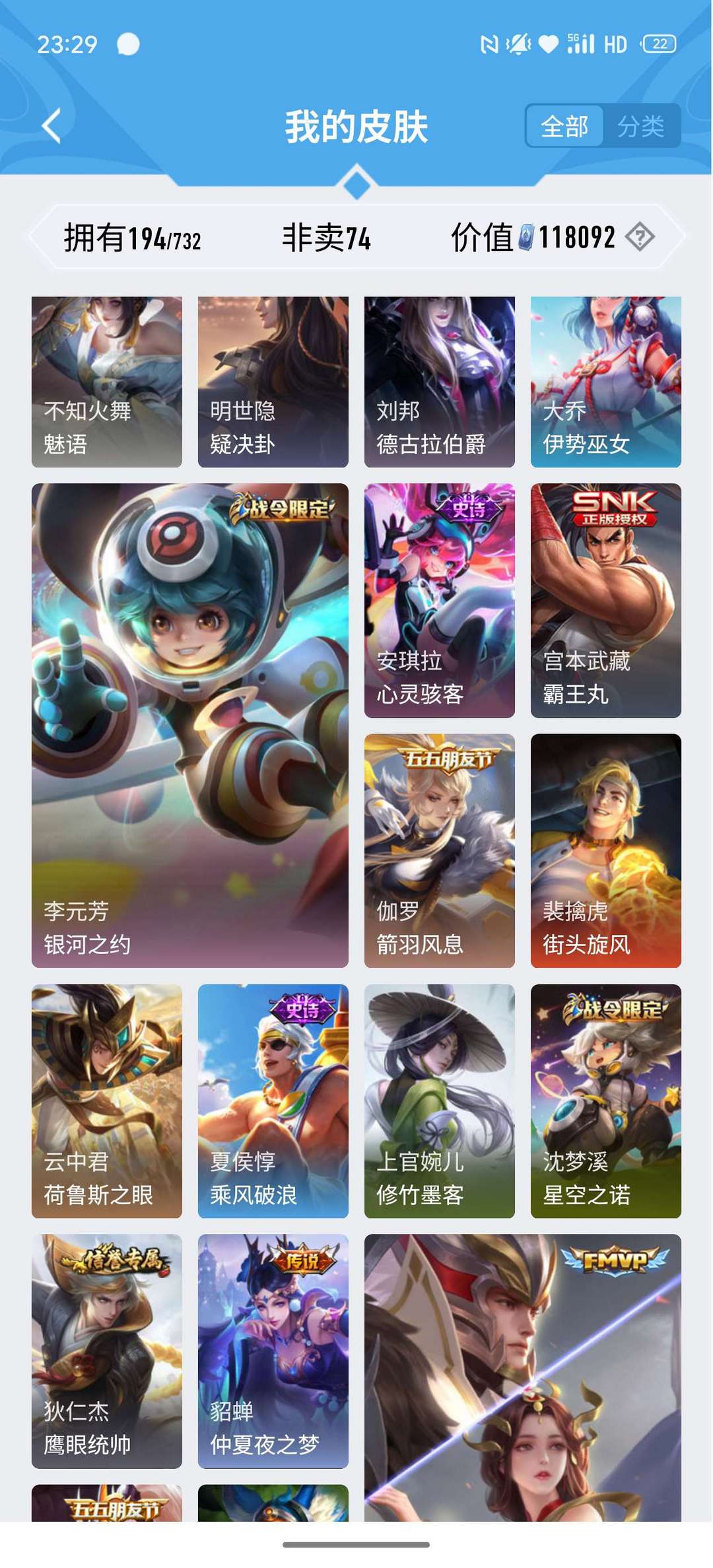
Task: View the 裴擒虎 街头旋风 skin
Action: [606, 850]
